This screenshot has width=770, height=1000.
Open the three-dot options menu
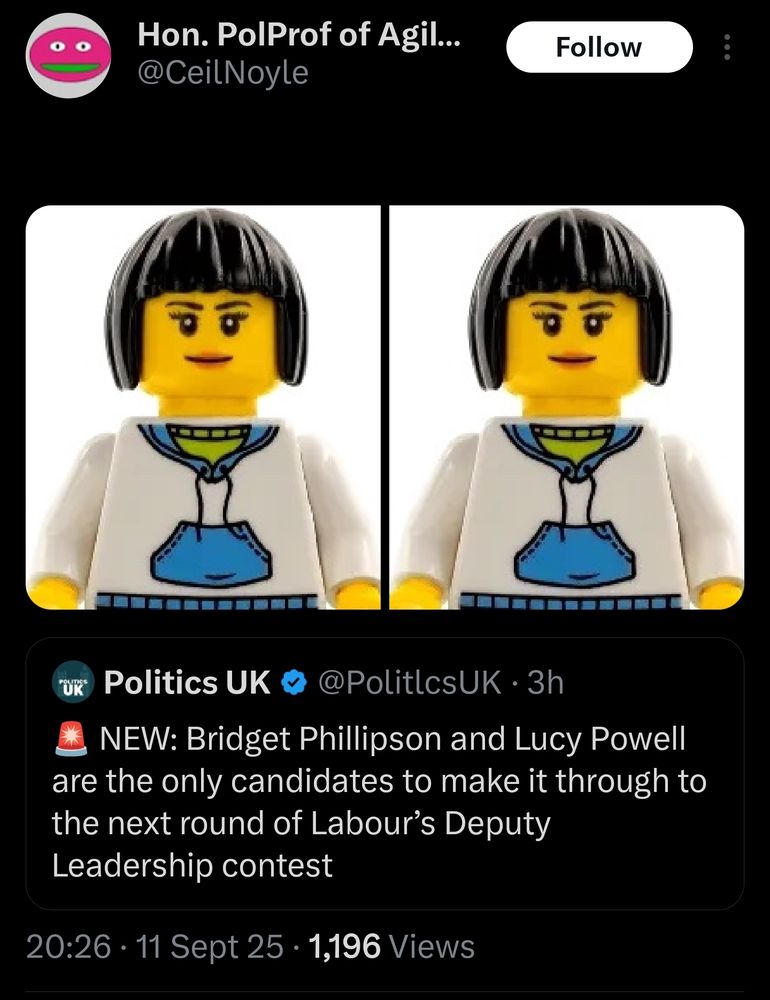pos(726,47)
